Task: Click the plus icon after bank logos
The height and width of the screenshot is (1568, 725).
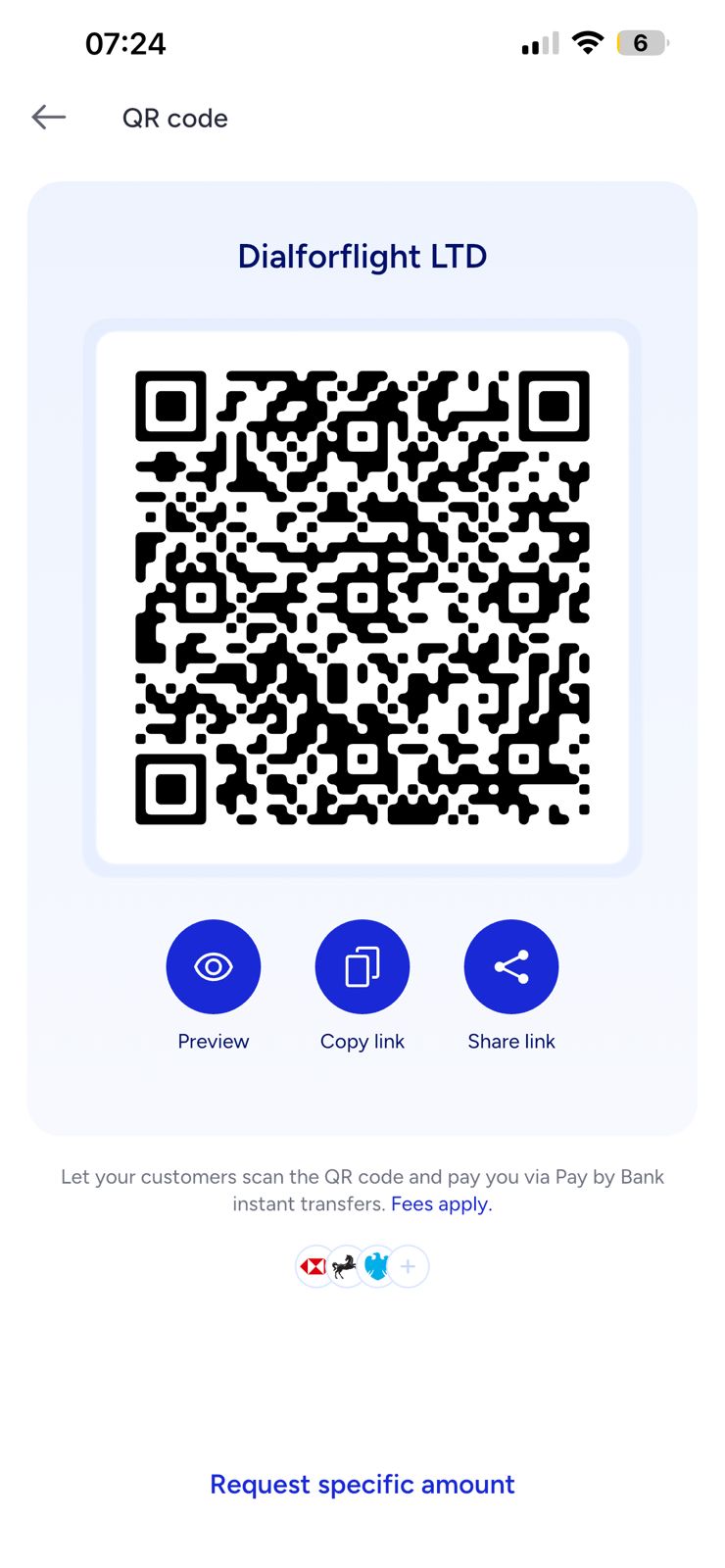Action: click(408, 1266)
